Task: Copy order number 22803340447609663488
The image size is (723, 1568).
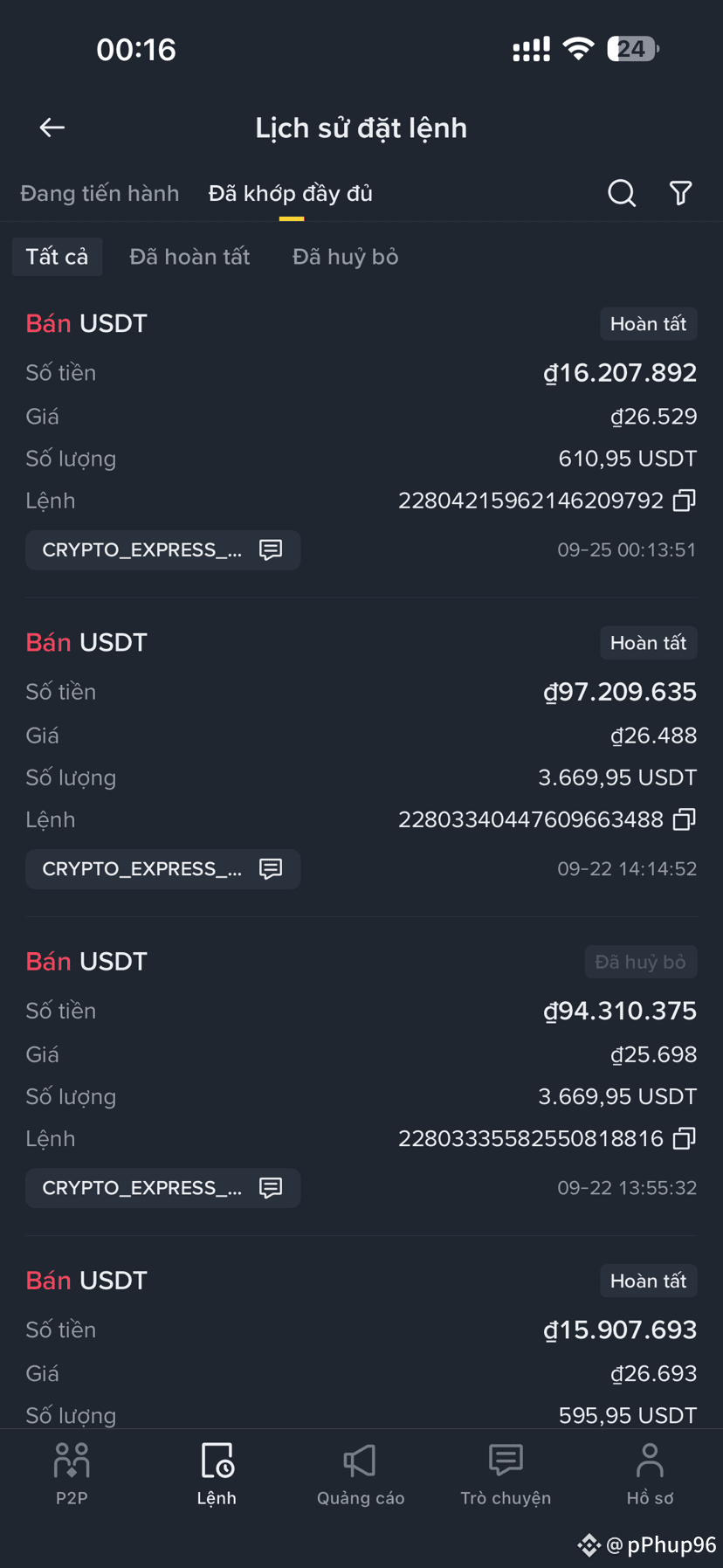Action: [685, 819]
